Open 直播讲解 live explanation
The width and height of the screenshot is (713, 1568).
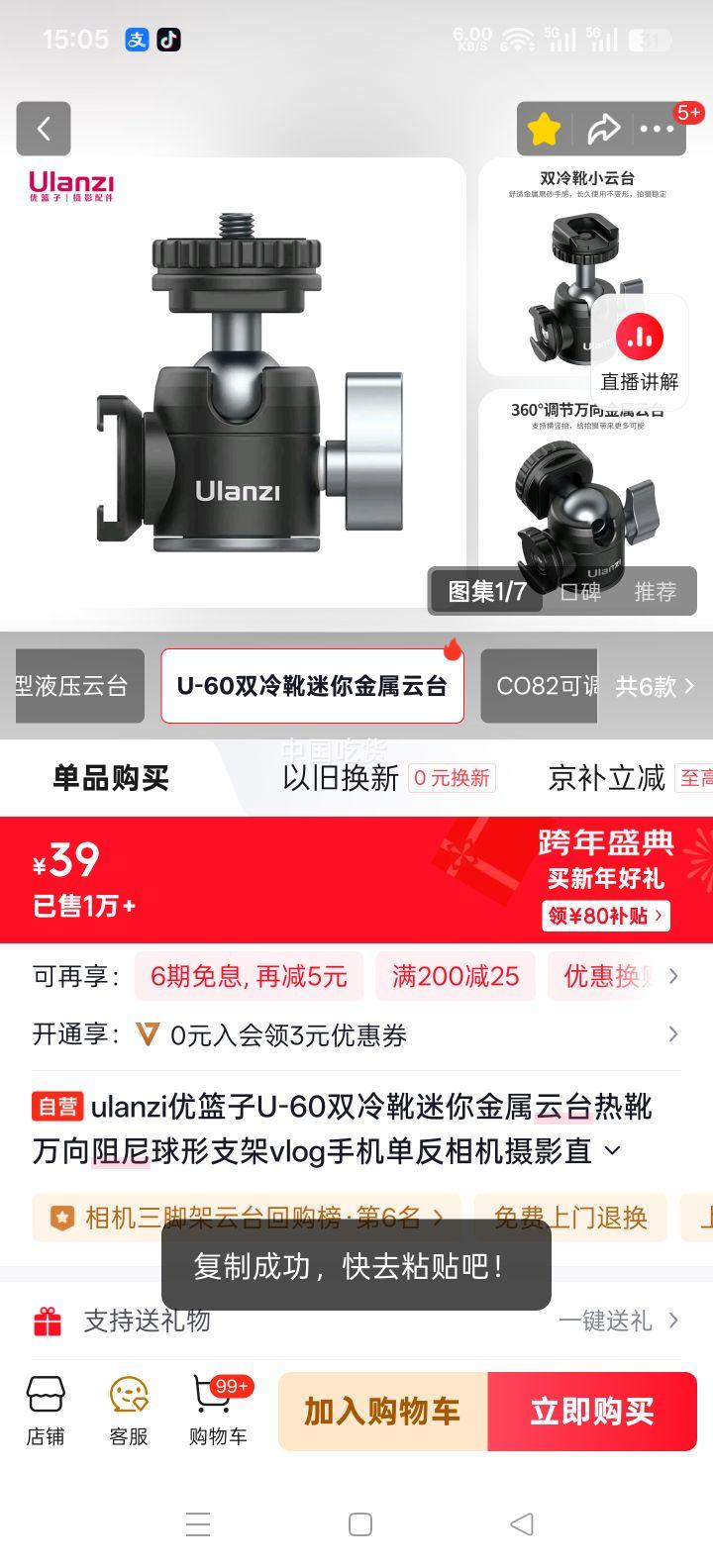pyautogui.click(x=639, y=351)
